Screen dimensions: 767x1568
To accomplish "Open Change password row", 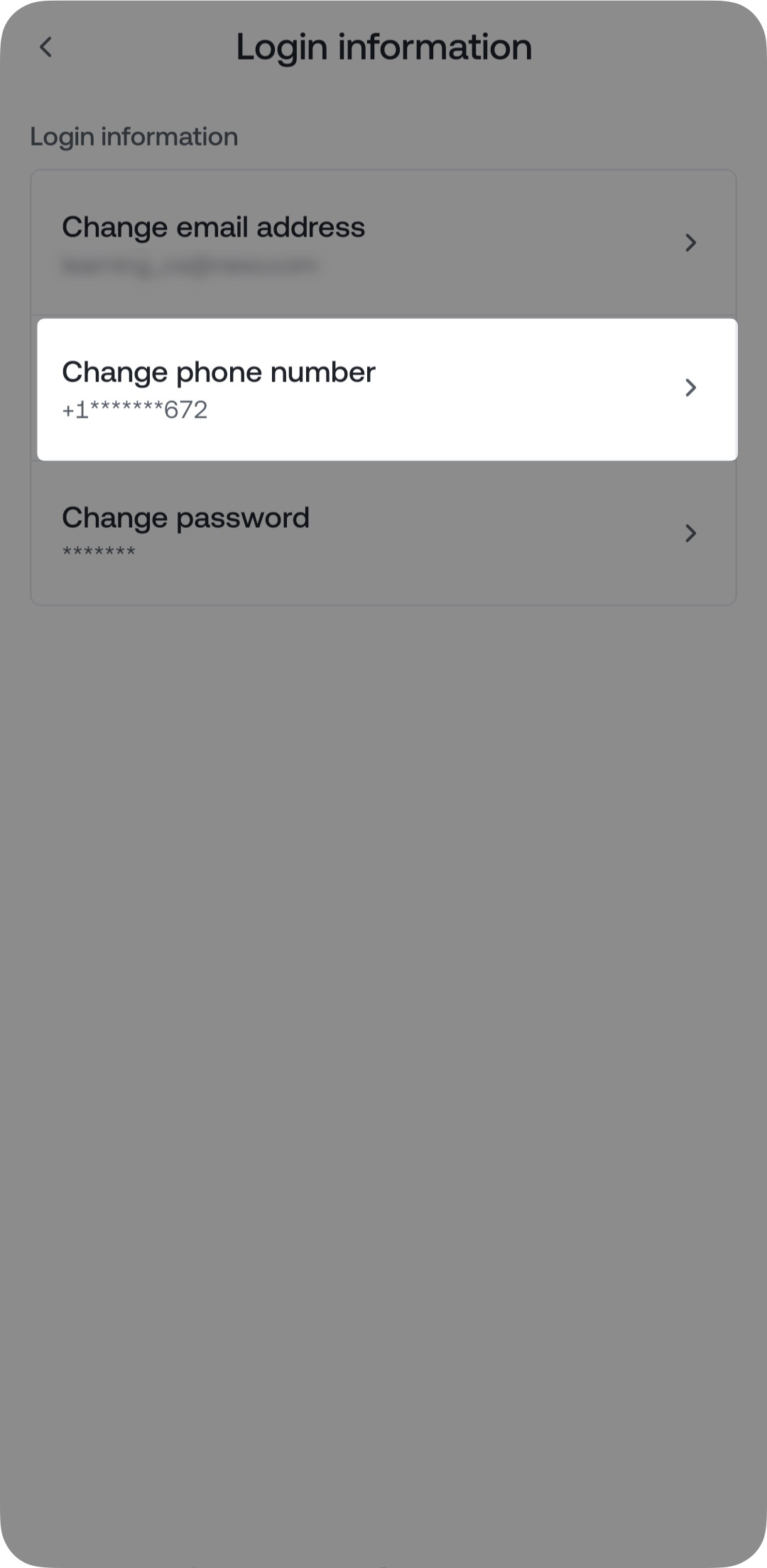I will coord(383,533).
